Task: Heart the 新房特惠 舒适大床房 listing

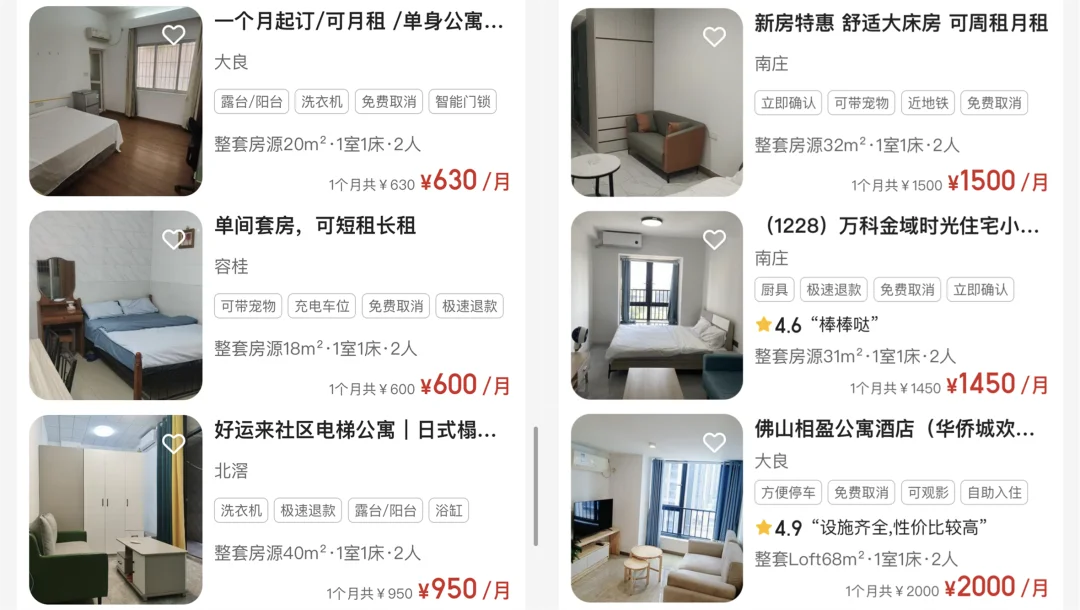Action: pyautogui.click(x=714, y=37)
